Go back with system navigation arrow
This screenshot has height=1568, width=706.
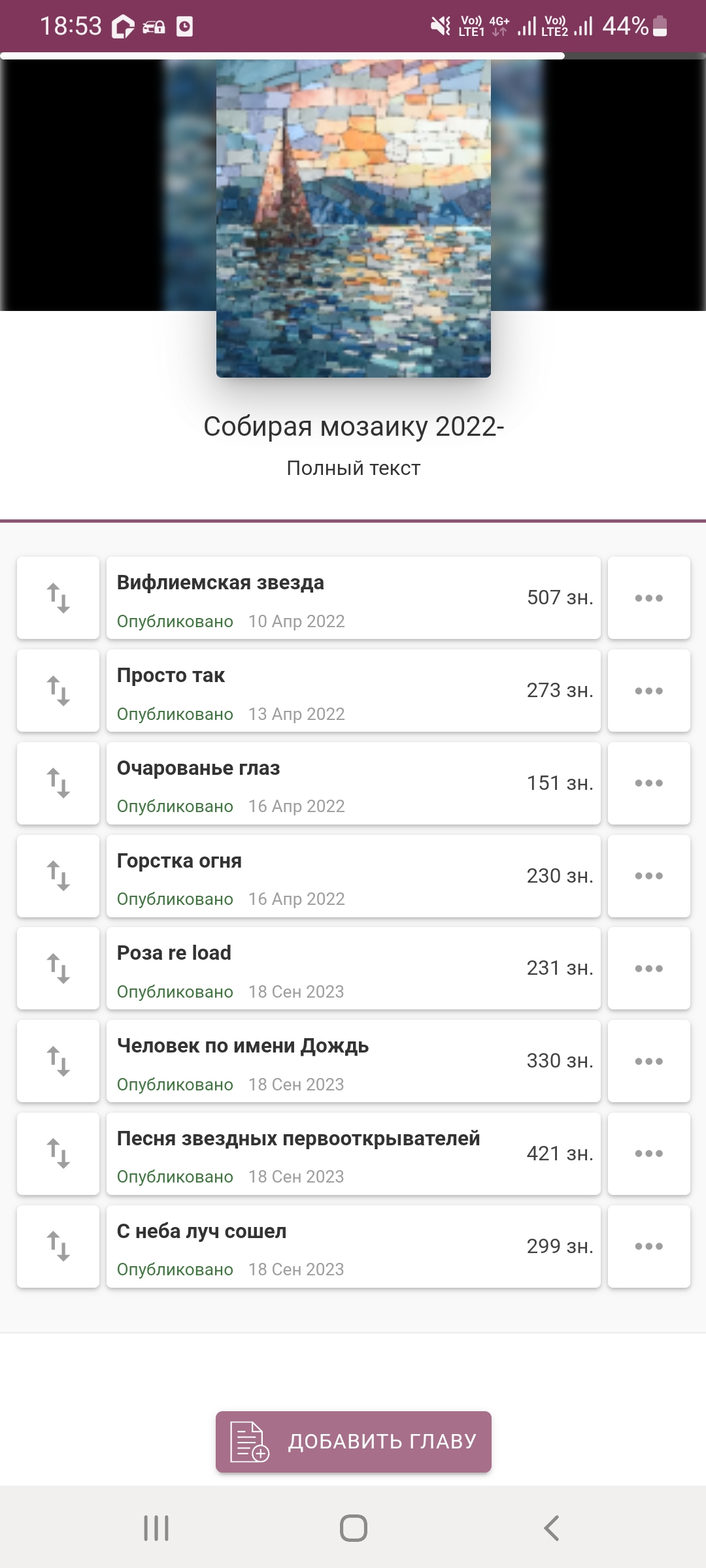click(x=551, y=1528)
